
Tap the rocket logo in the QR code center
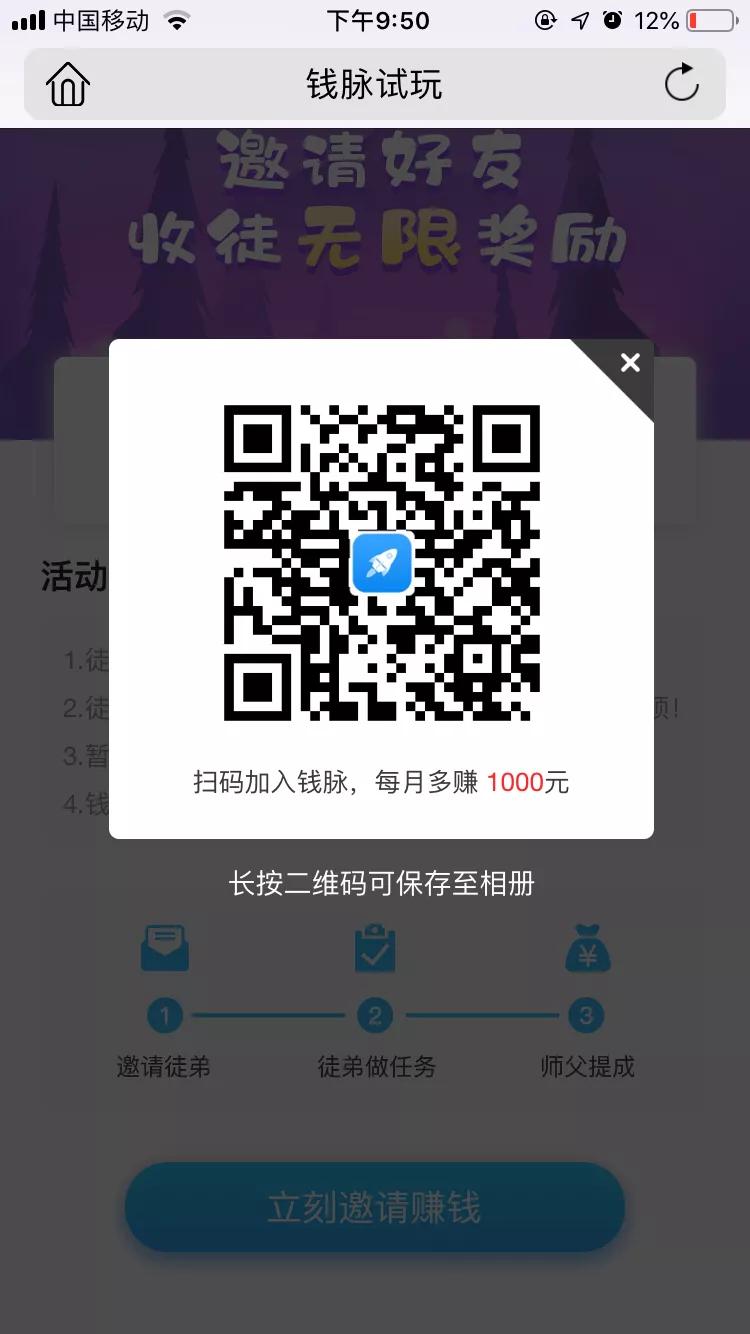(381, 564)
